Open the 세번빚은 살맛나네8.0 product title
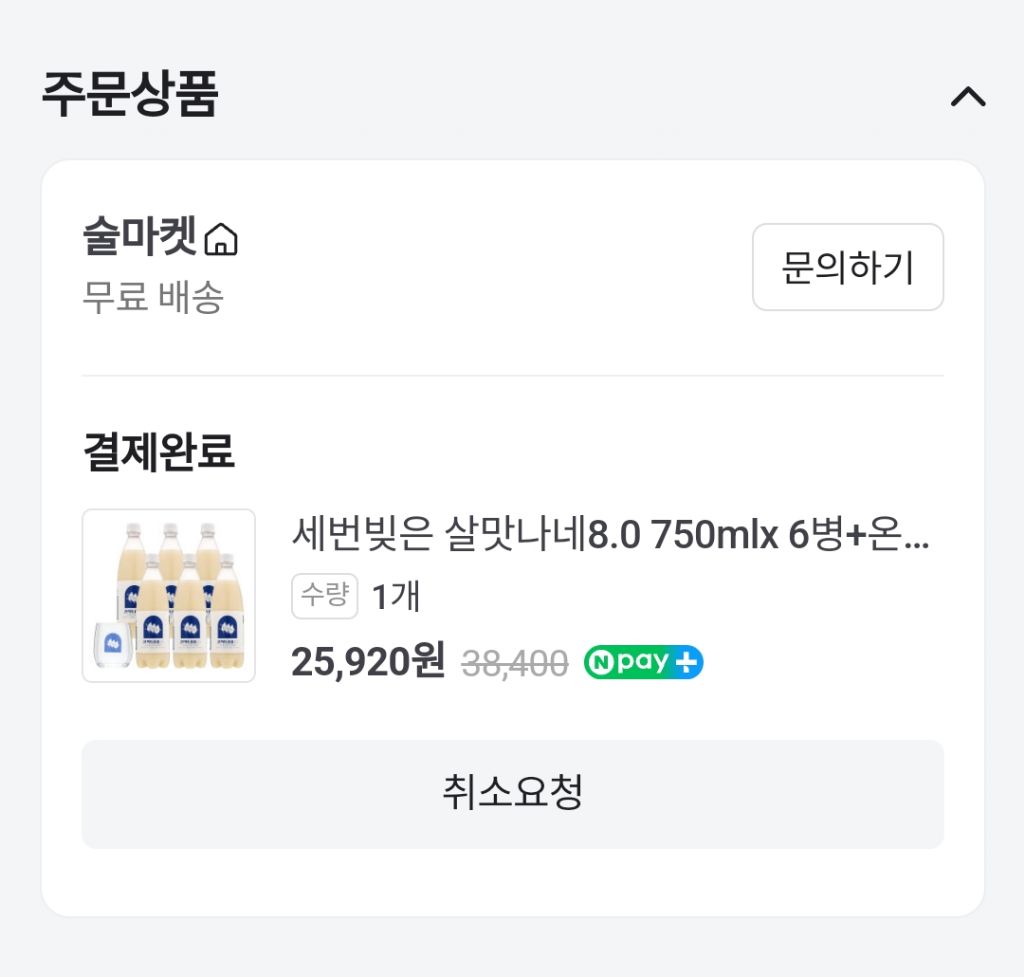This screenshot has height=977, width=1024. (611, 534)
